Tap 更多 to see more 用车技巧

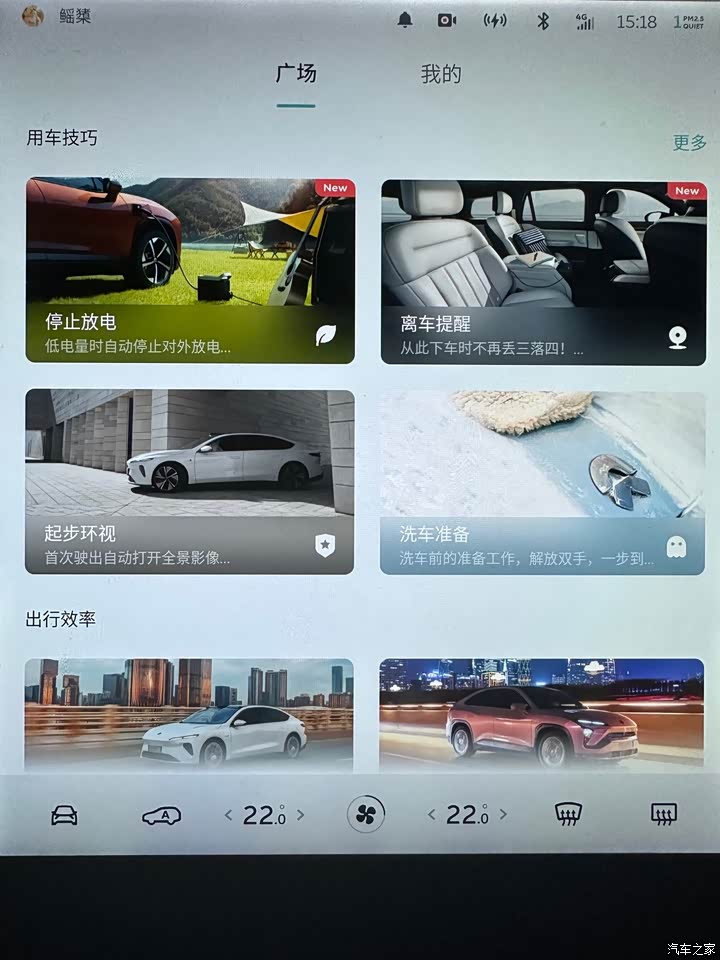689,142
